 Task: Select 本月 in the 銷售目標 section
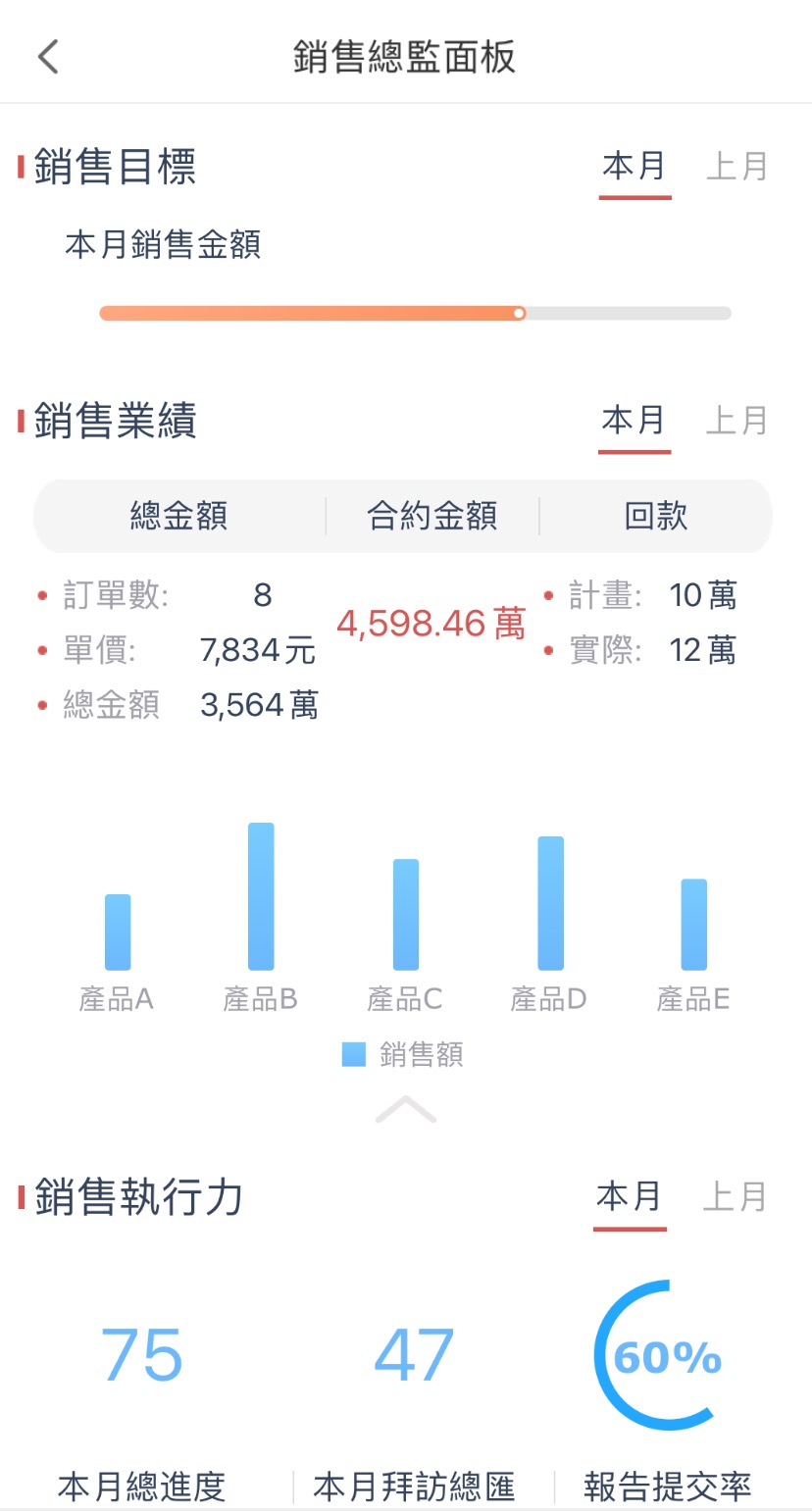tap(634, 166)
